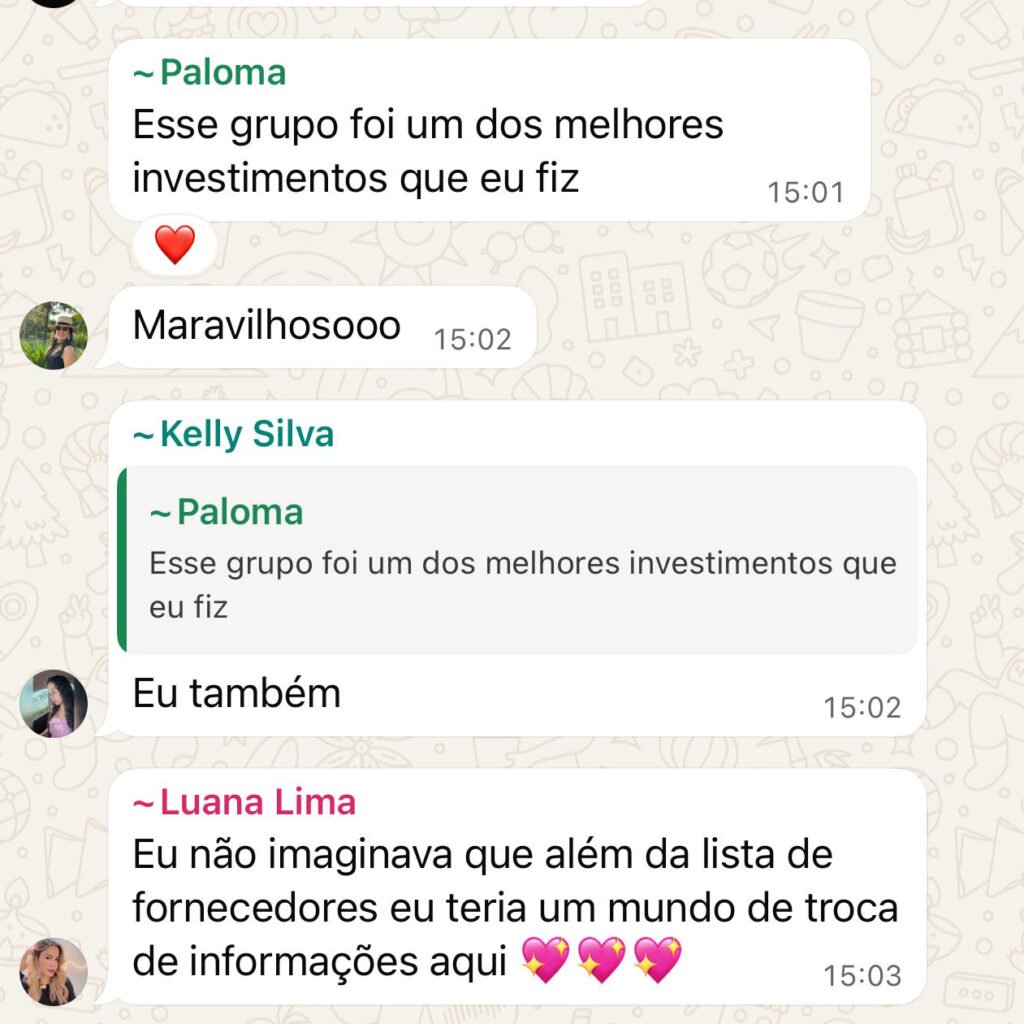The height and width of the screenshot is (1024, 1024).
Task: View heart reaction under Paloma's message
Action: coord(175,245)
